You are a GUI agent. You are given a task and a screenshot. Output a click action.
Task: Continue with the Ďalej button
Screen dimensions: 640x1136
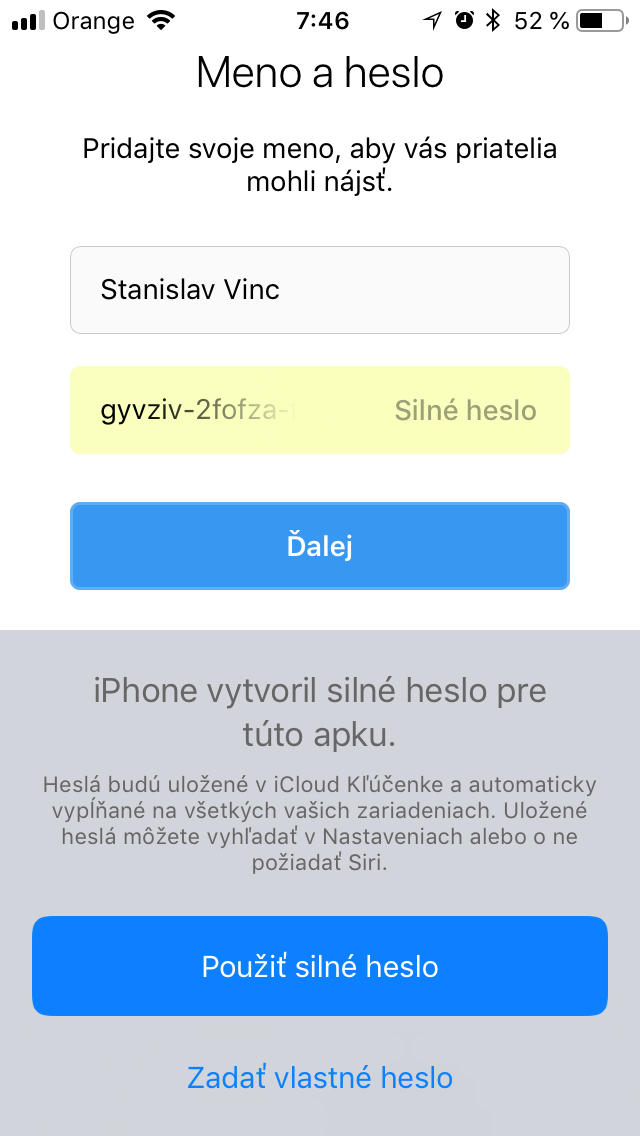[320, 546]
